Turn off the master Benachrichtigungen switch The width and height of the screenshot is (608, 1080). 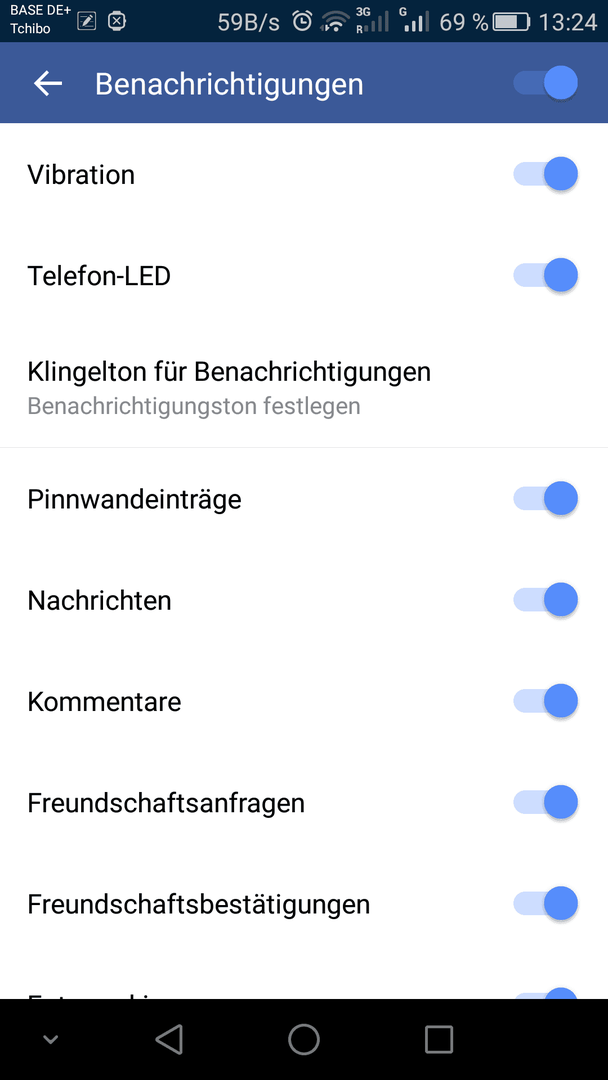point(545,83)
